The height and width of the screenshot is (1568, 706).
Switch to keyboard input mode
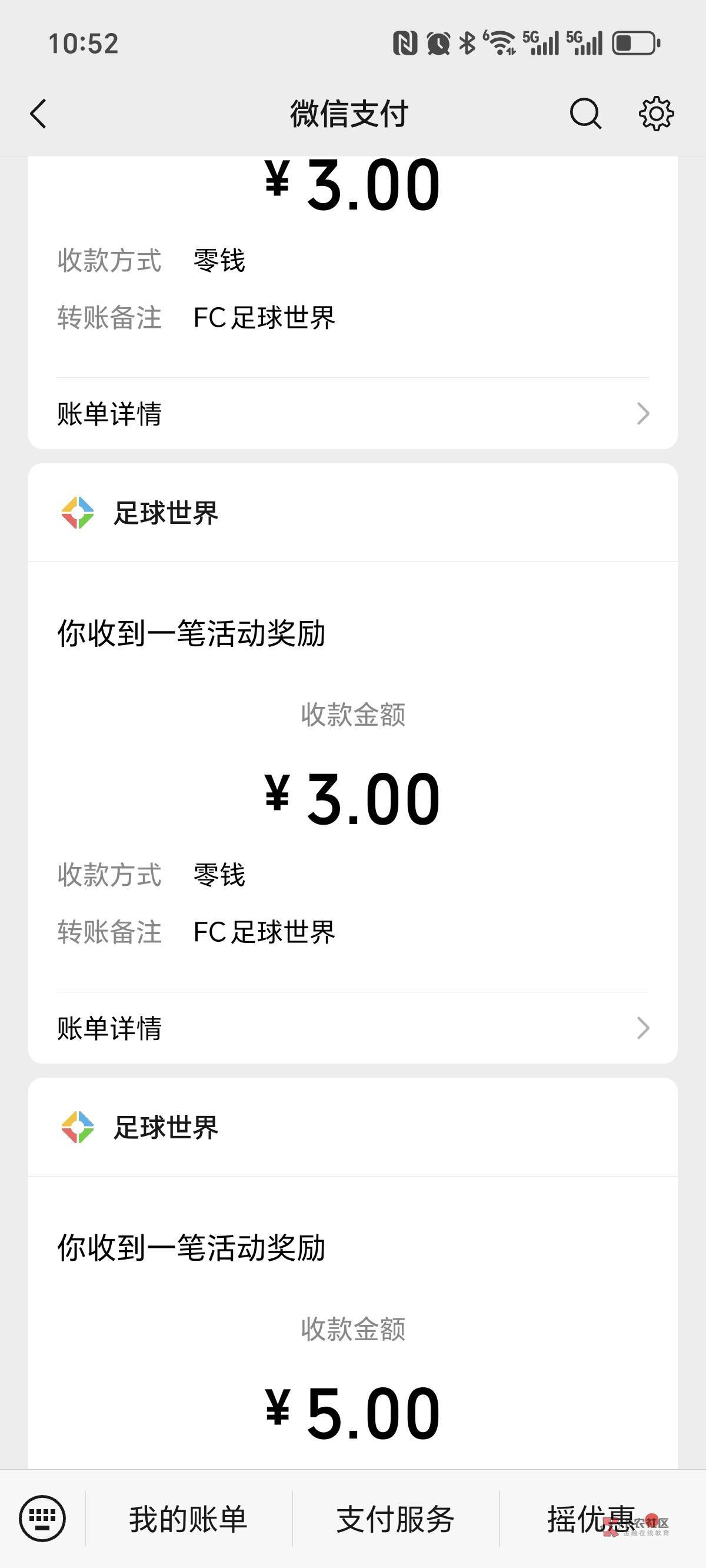42,1518
